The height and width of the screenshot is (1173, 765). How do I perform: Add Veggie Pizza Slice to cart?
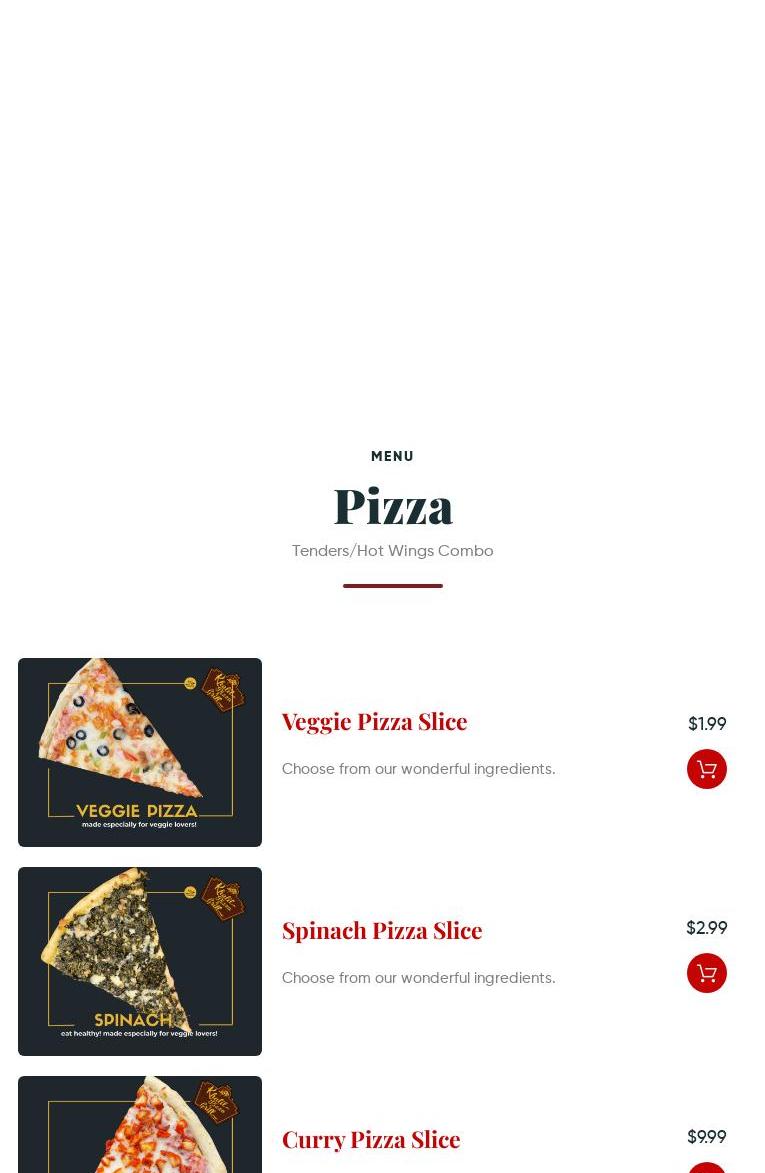click(706, 769)
